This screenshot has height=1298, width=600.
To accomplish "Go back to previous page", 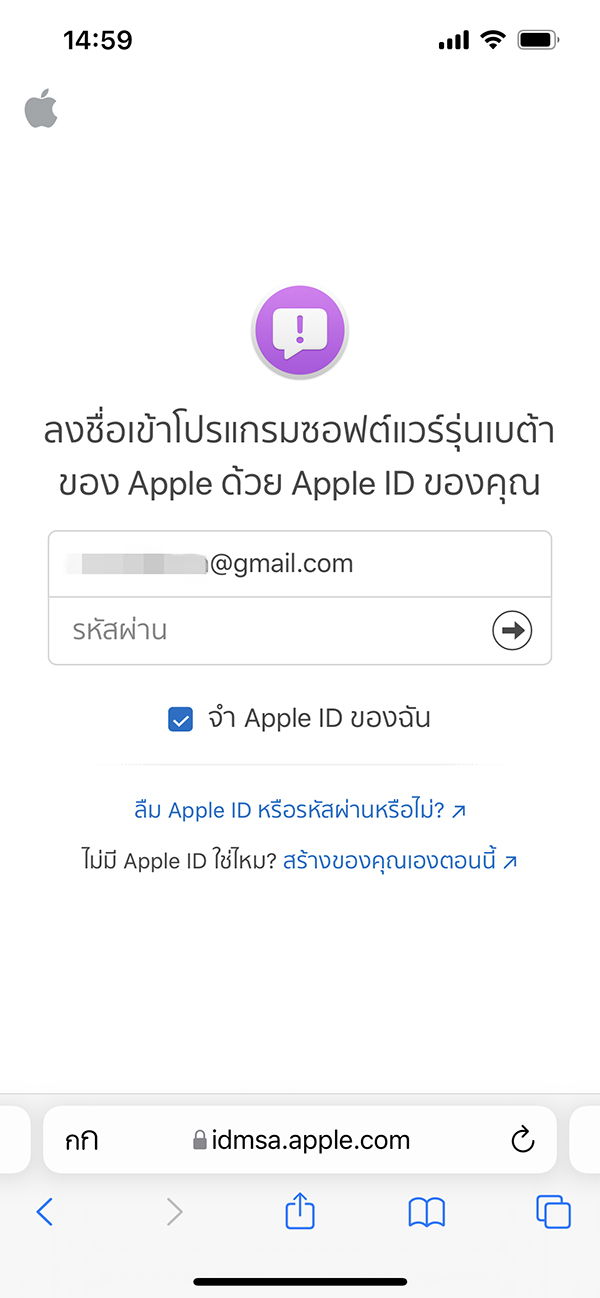I will (x=44, y=1213).
